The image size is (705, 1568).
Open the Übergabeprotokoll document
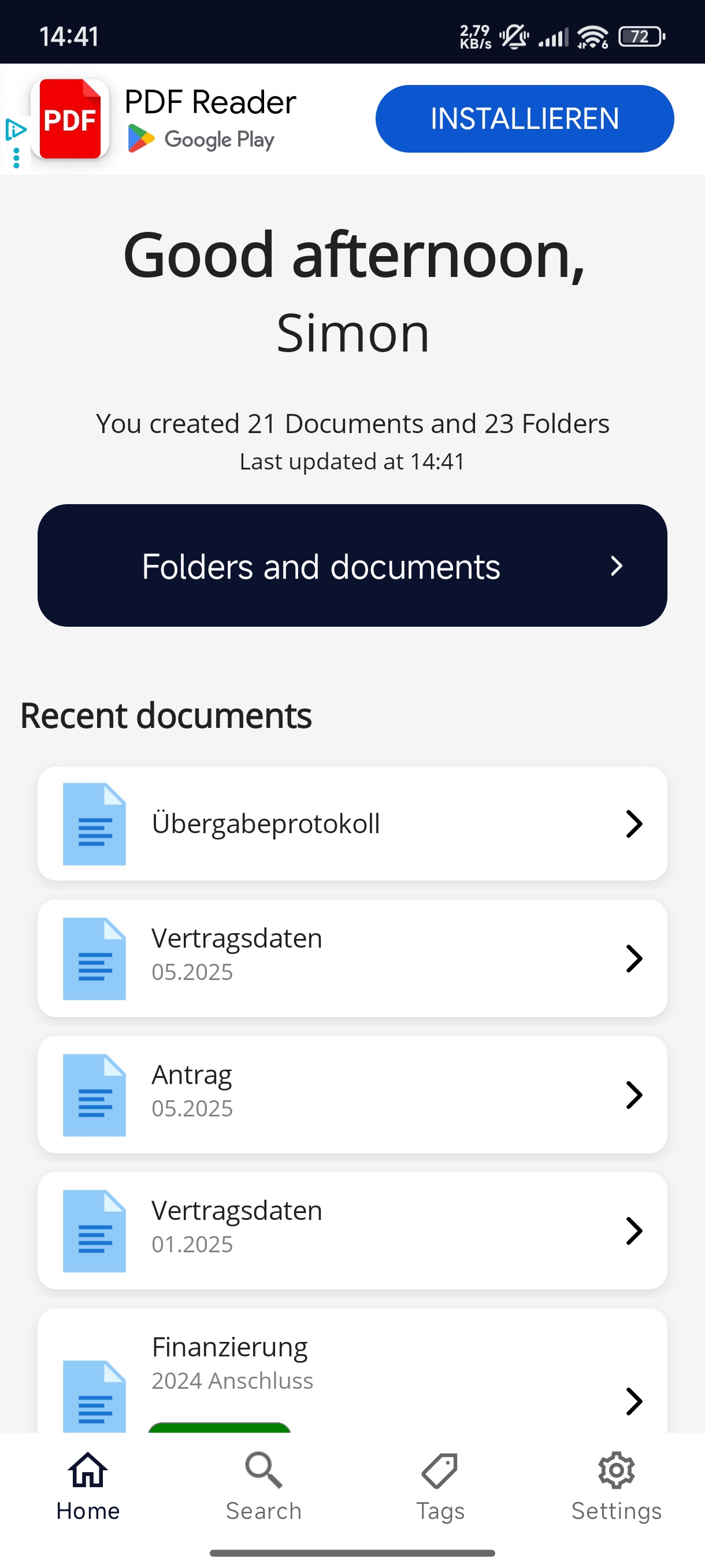[351, 823]
